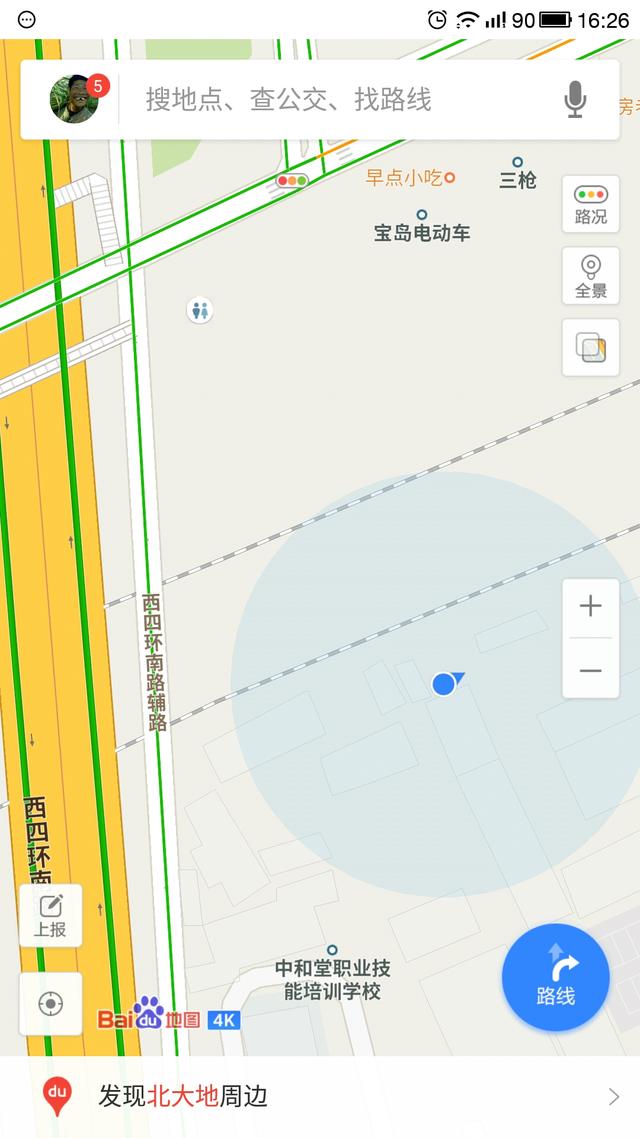
Task: Select the 早点小吃 place marker
Action: click(450, 178)
